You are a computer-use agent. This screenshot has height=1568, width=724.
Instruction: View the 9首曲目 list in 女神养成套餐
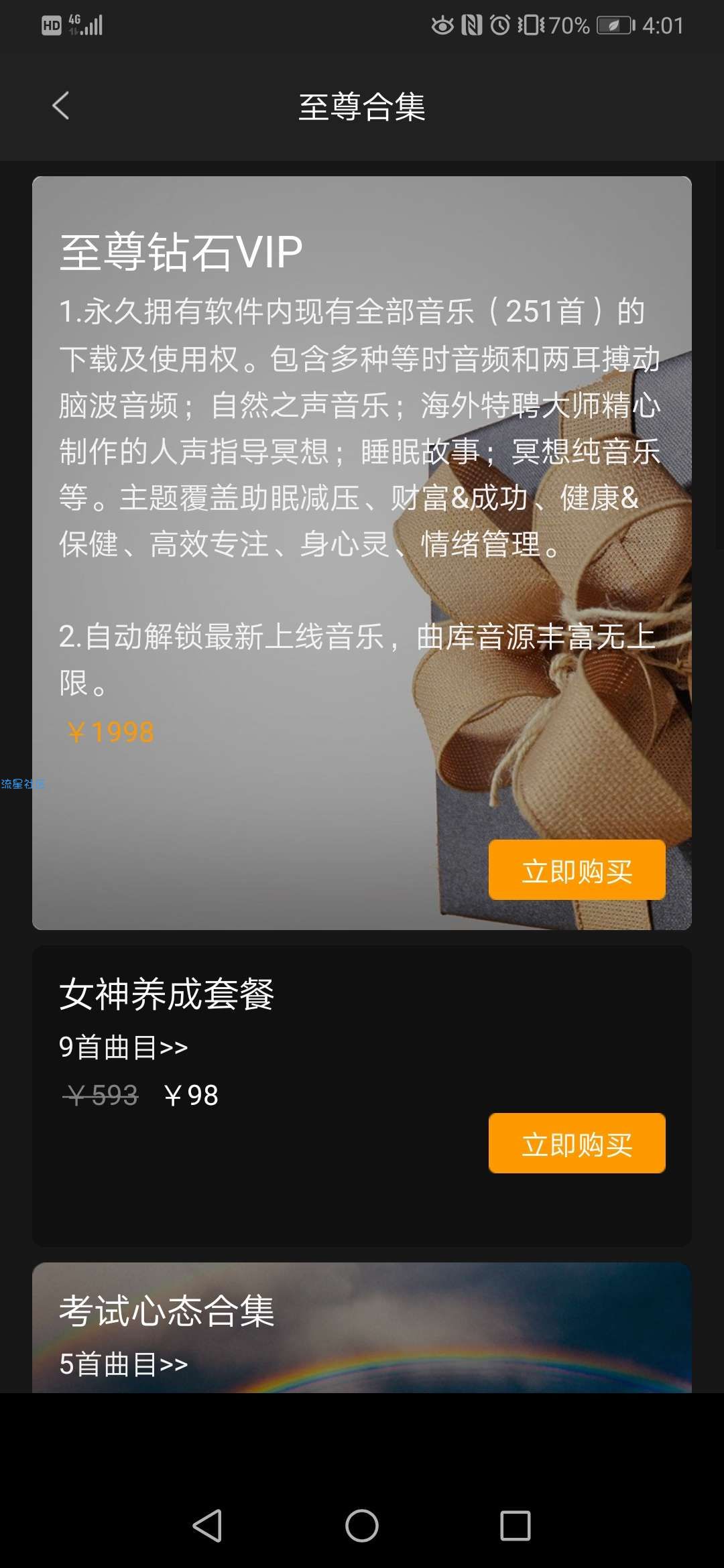tap(123, 1047)
